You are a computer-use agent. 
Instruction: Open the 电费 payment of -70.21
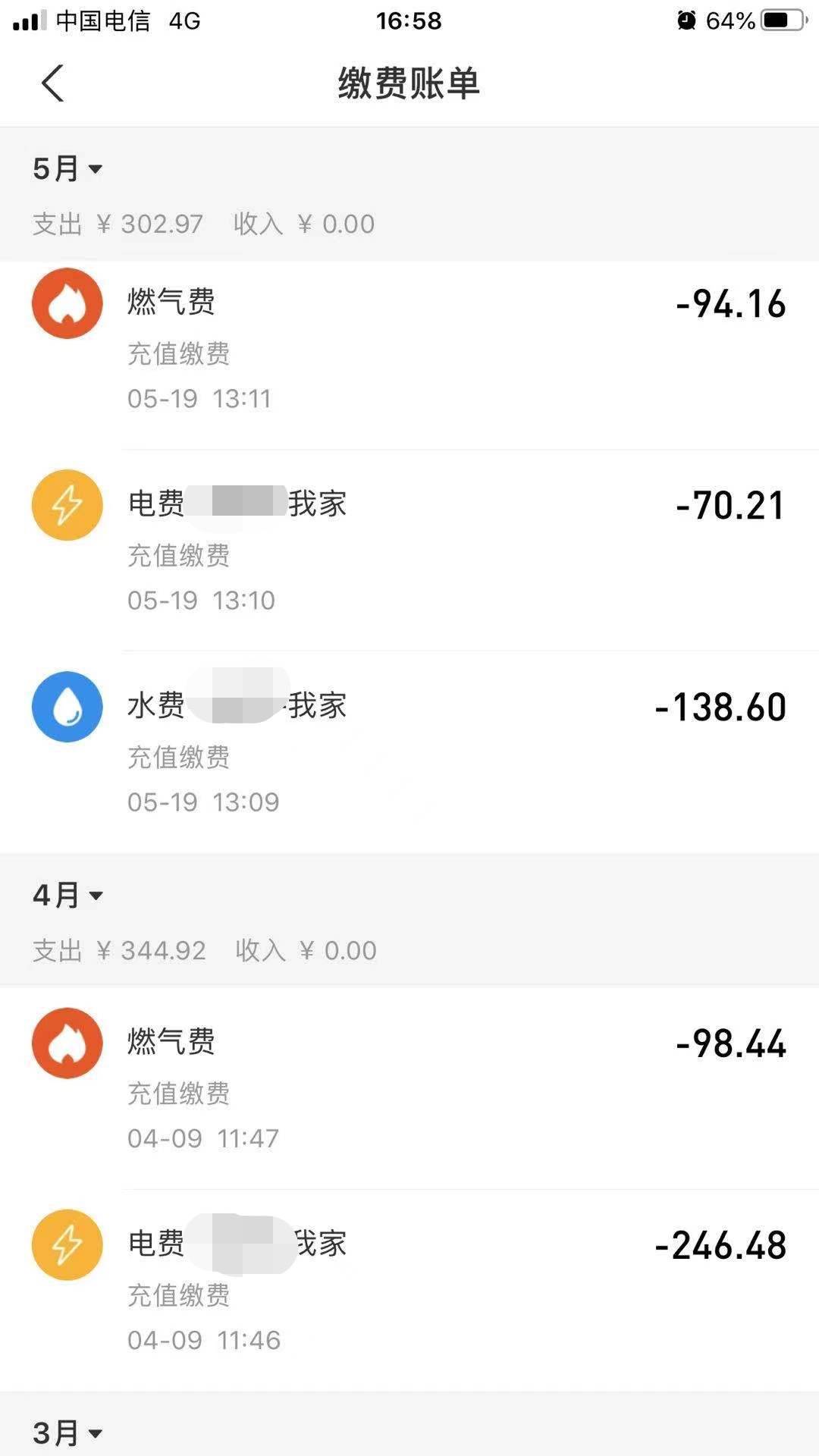(409, 551)
